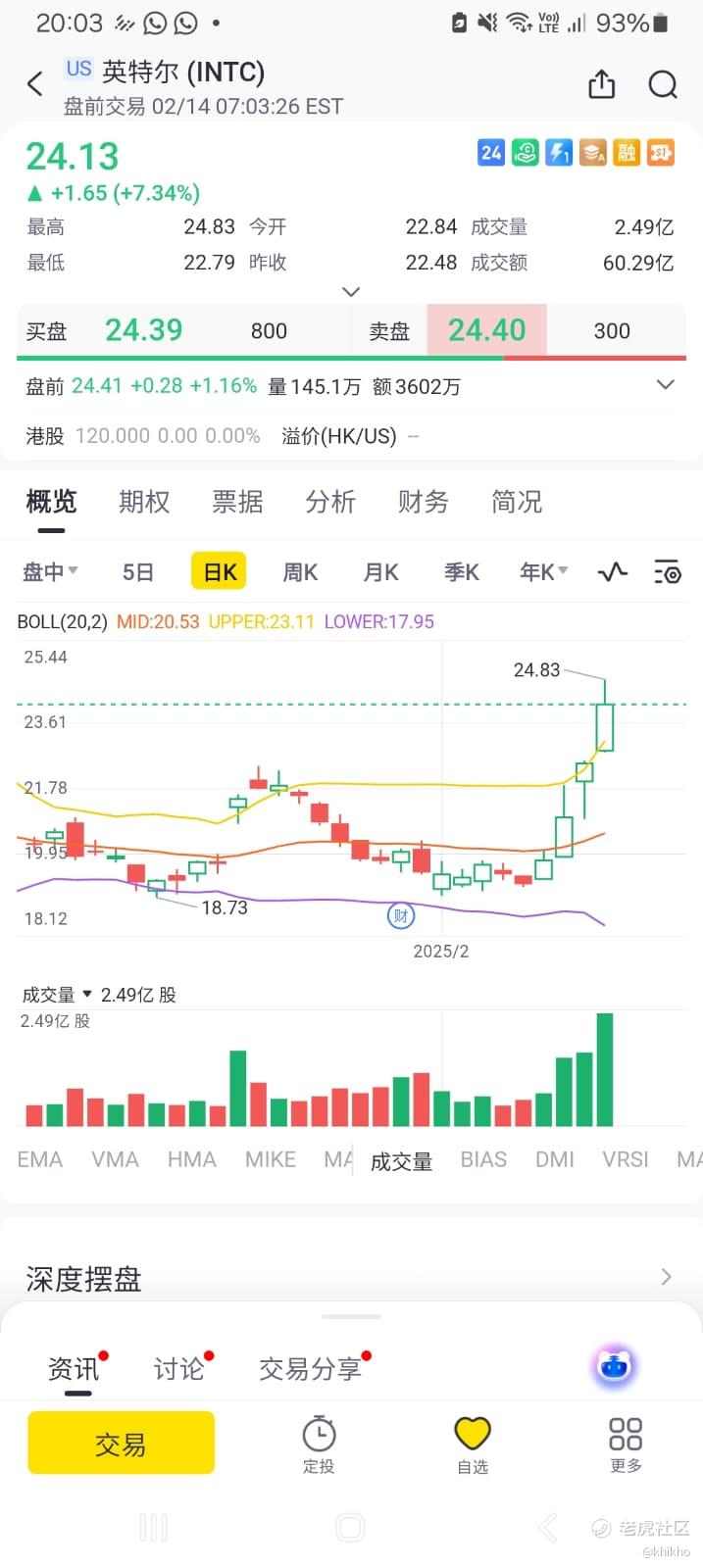Image resolution: width=703 pixels, height=1568 pixels.
Task: Tap the yellow 交易 trade button
Action: tap(121, 1443)
